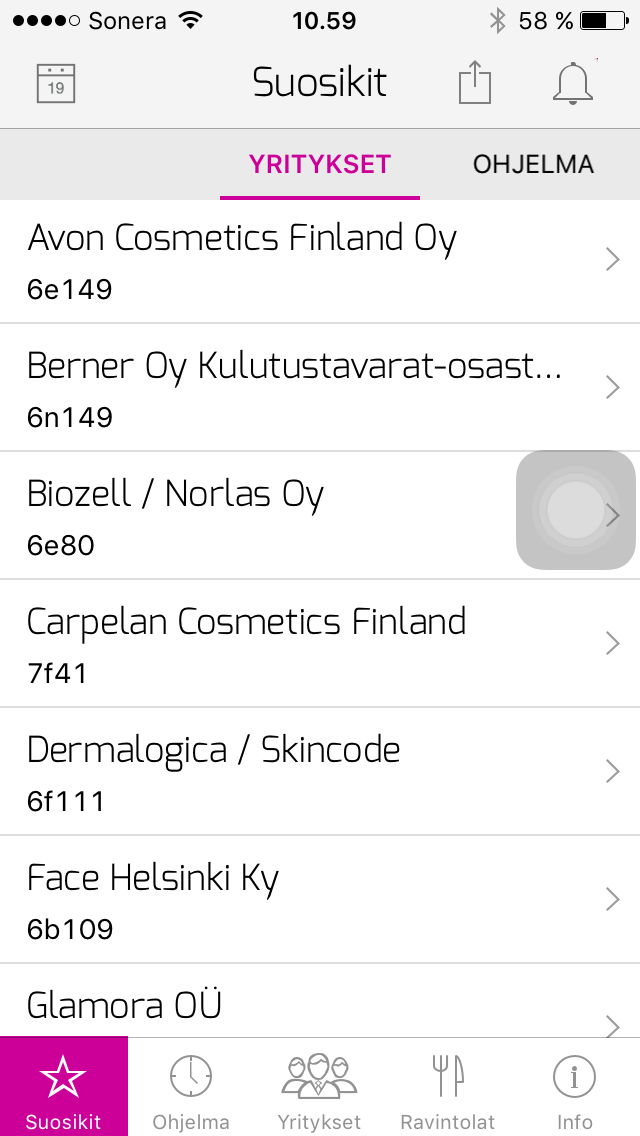Open Face Helsinki Ky

[320, 899]
